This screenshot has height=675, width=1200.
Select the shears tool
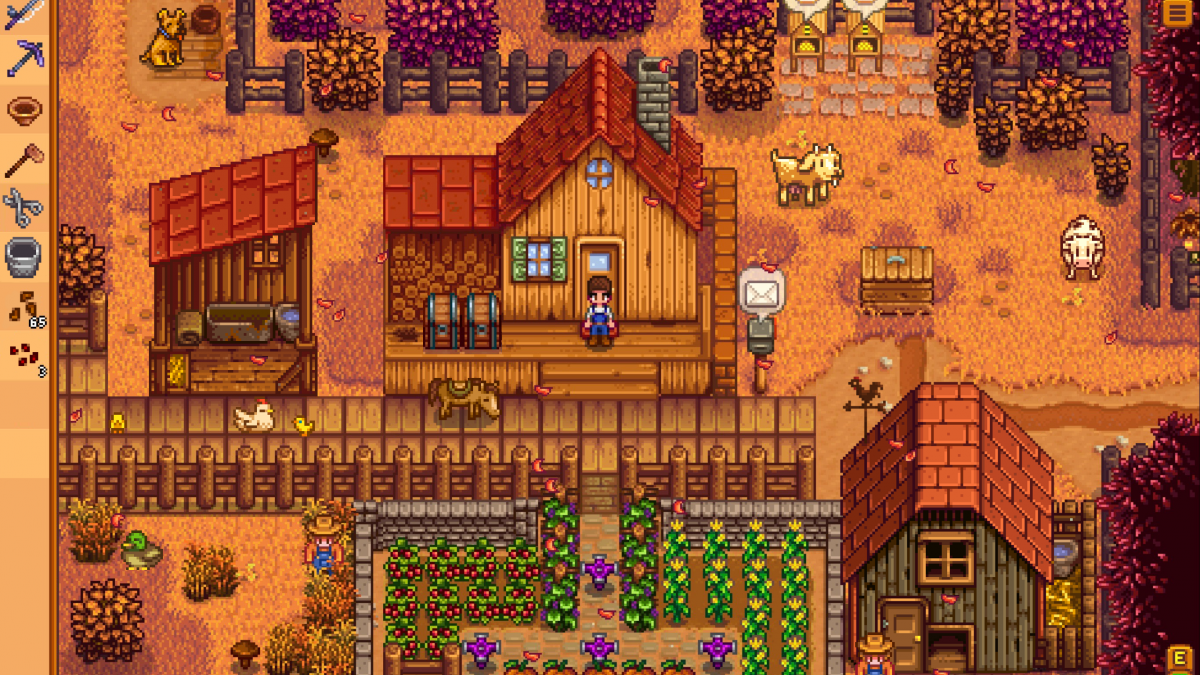click(x=24, y=207)
